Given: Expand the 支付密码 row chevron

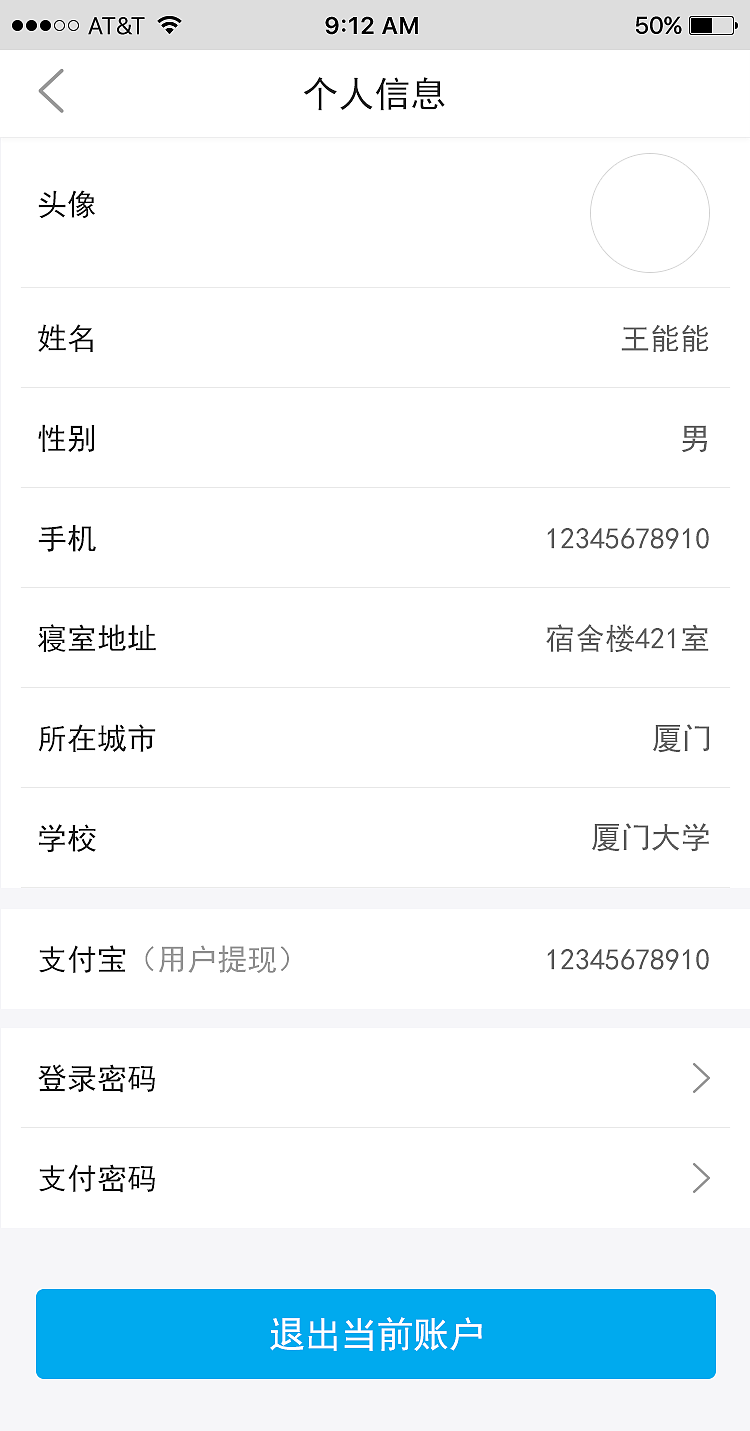Looking at the screenshot, I should pyautogui.click(x=700, y=1178).
